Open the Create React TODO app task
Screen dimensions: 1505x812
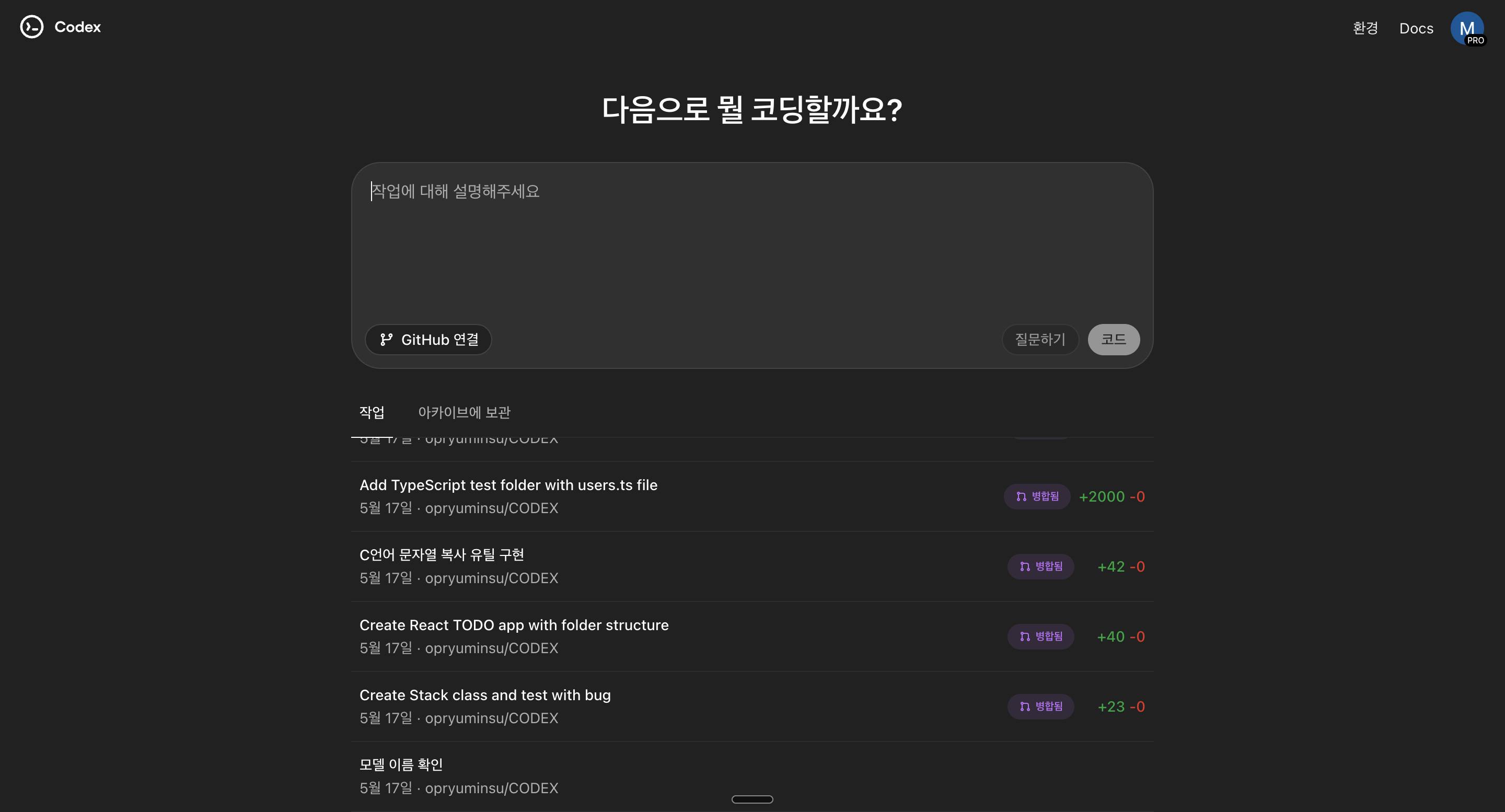(x=514, y=625)
